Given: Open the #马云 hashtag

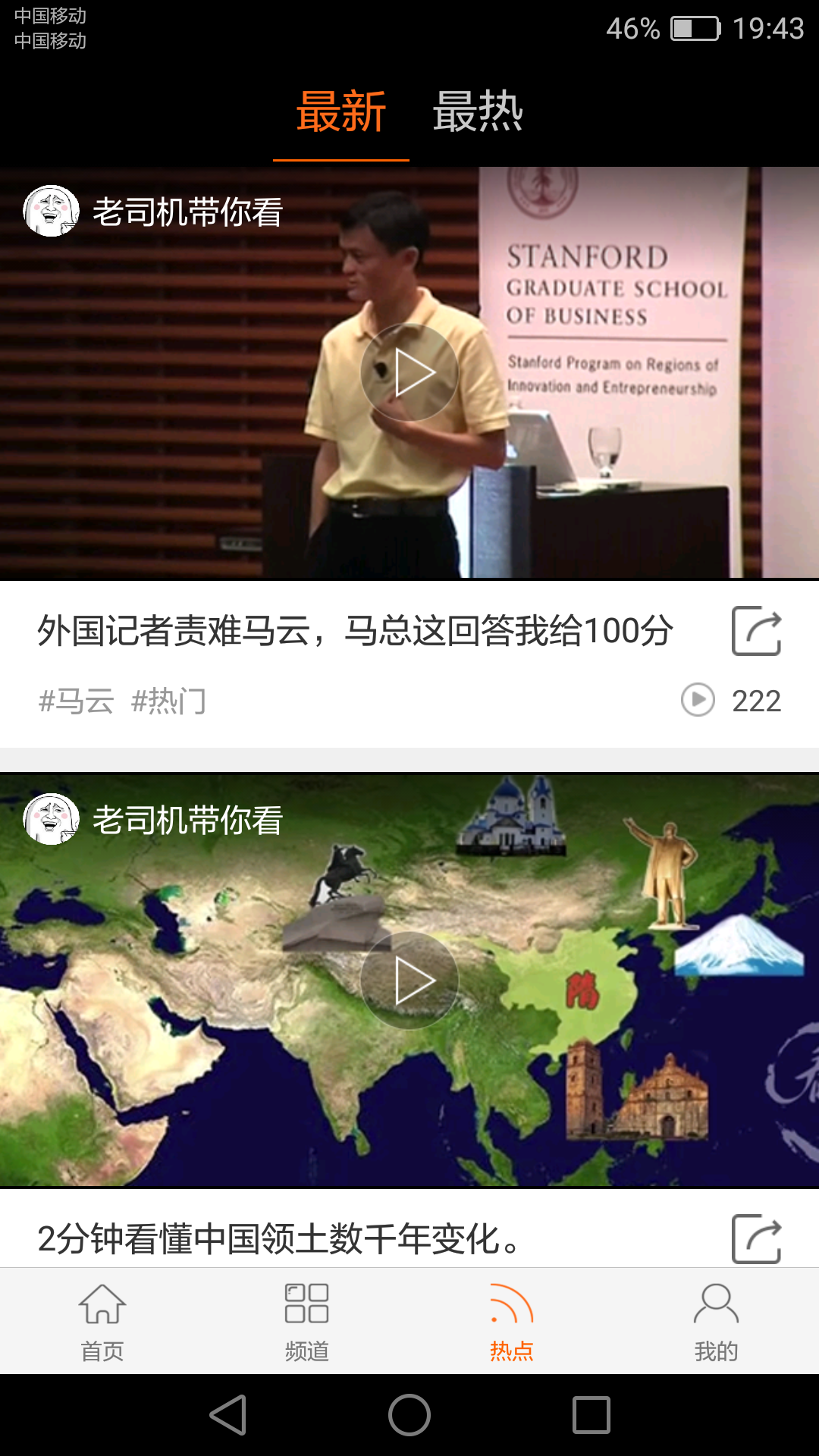Looking at the screenshot, I should point(76,701).
